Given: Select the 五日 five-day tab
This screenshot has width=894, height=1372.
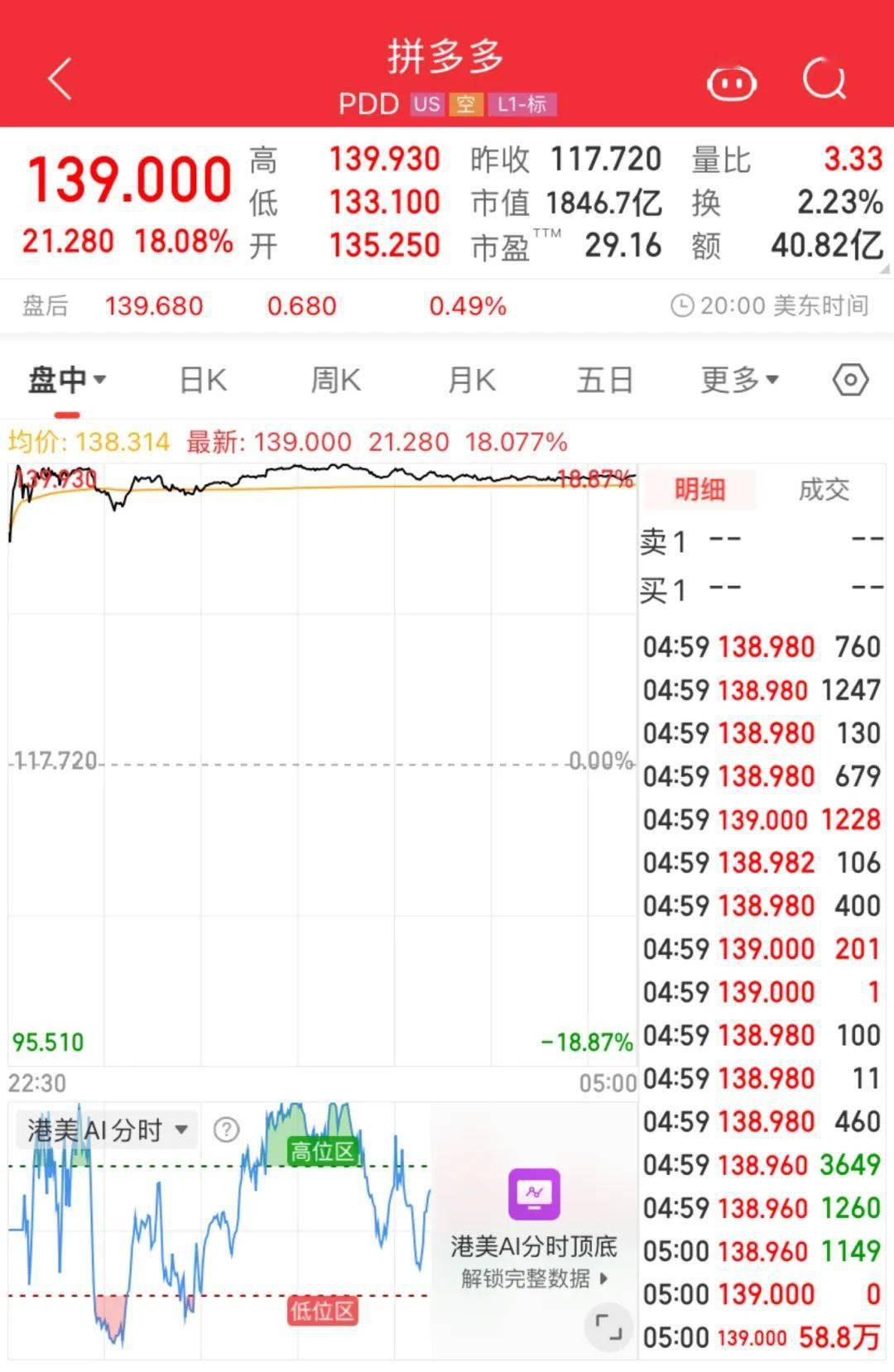Looking at the screenshot, I should click(x=605, y=380).
